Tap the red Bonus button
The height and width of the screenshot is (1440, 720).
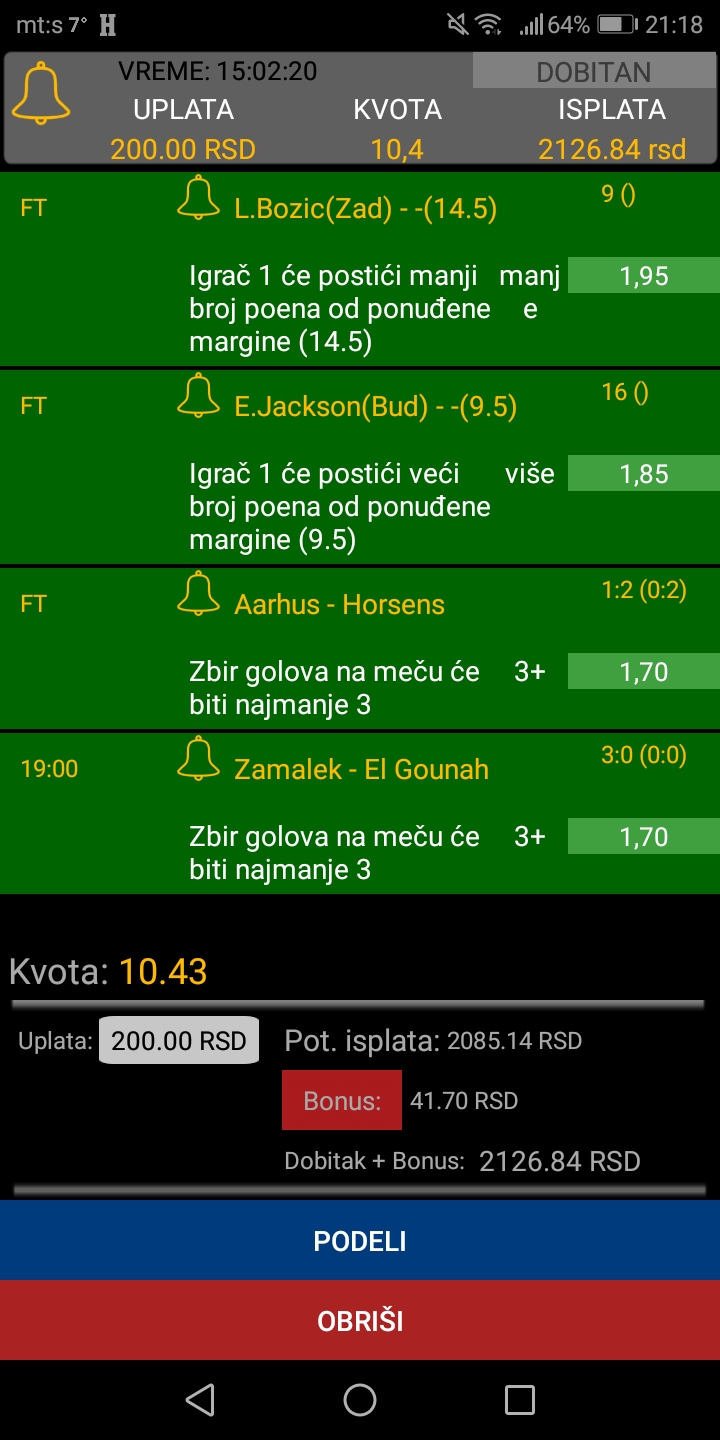(x=342, y=1100)
